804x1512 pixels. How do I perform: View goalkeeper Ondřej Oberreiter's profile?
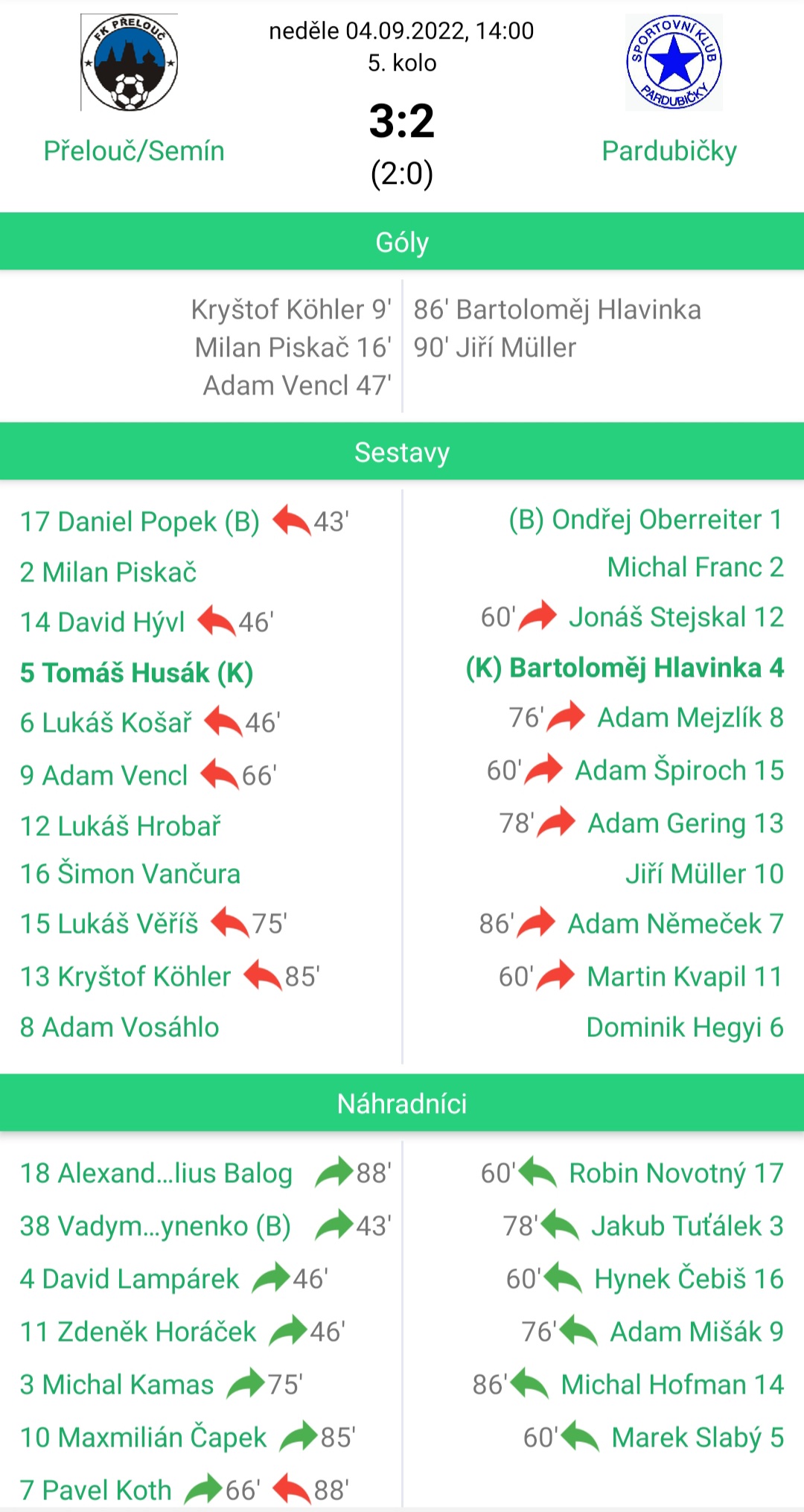pos(645,520)
